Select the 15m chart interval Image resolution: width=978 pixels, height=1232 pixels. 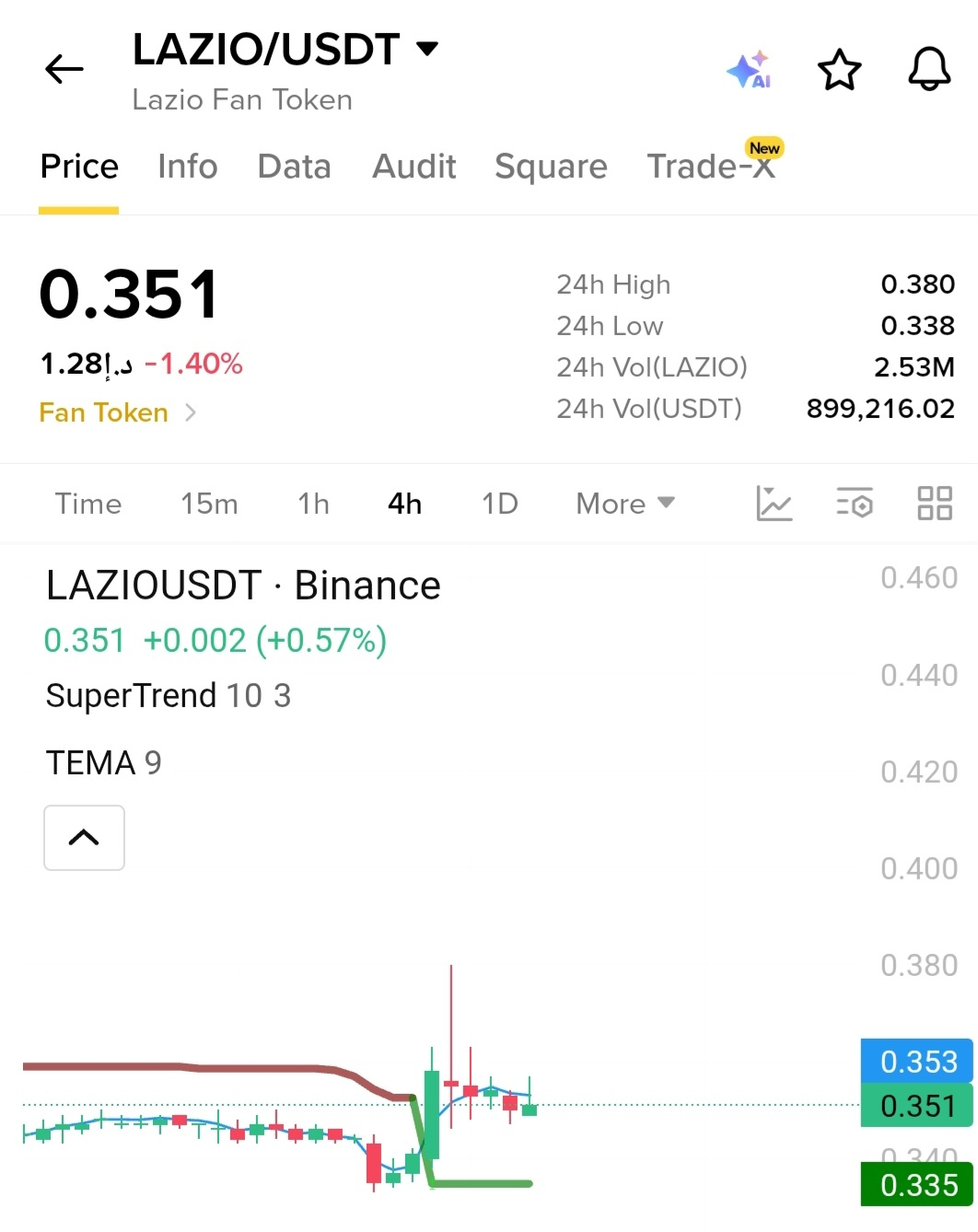(209, 504)
